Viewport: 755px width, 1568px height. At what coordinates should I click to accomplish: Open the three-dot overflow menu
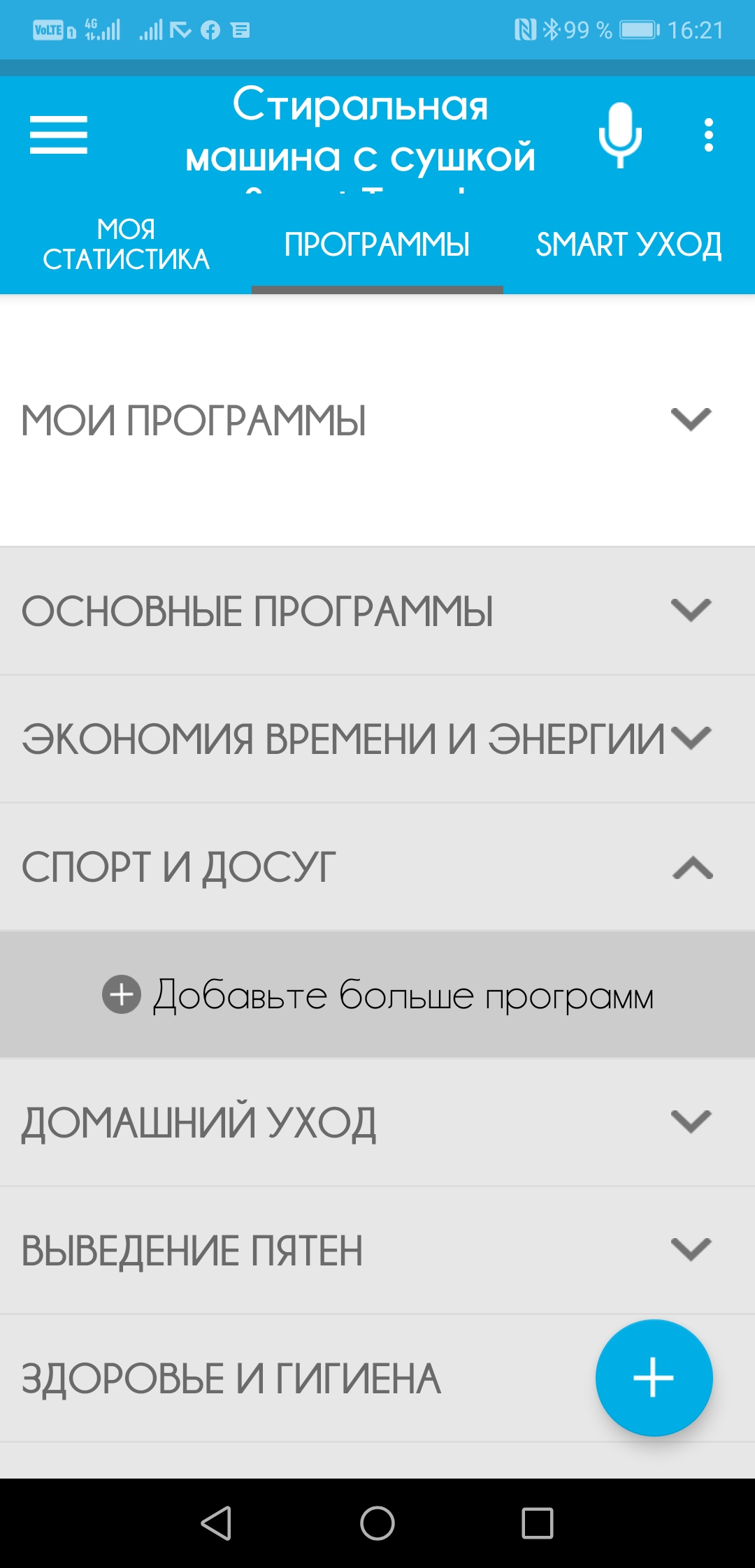tap(708, 135)
